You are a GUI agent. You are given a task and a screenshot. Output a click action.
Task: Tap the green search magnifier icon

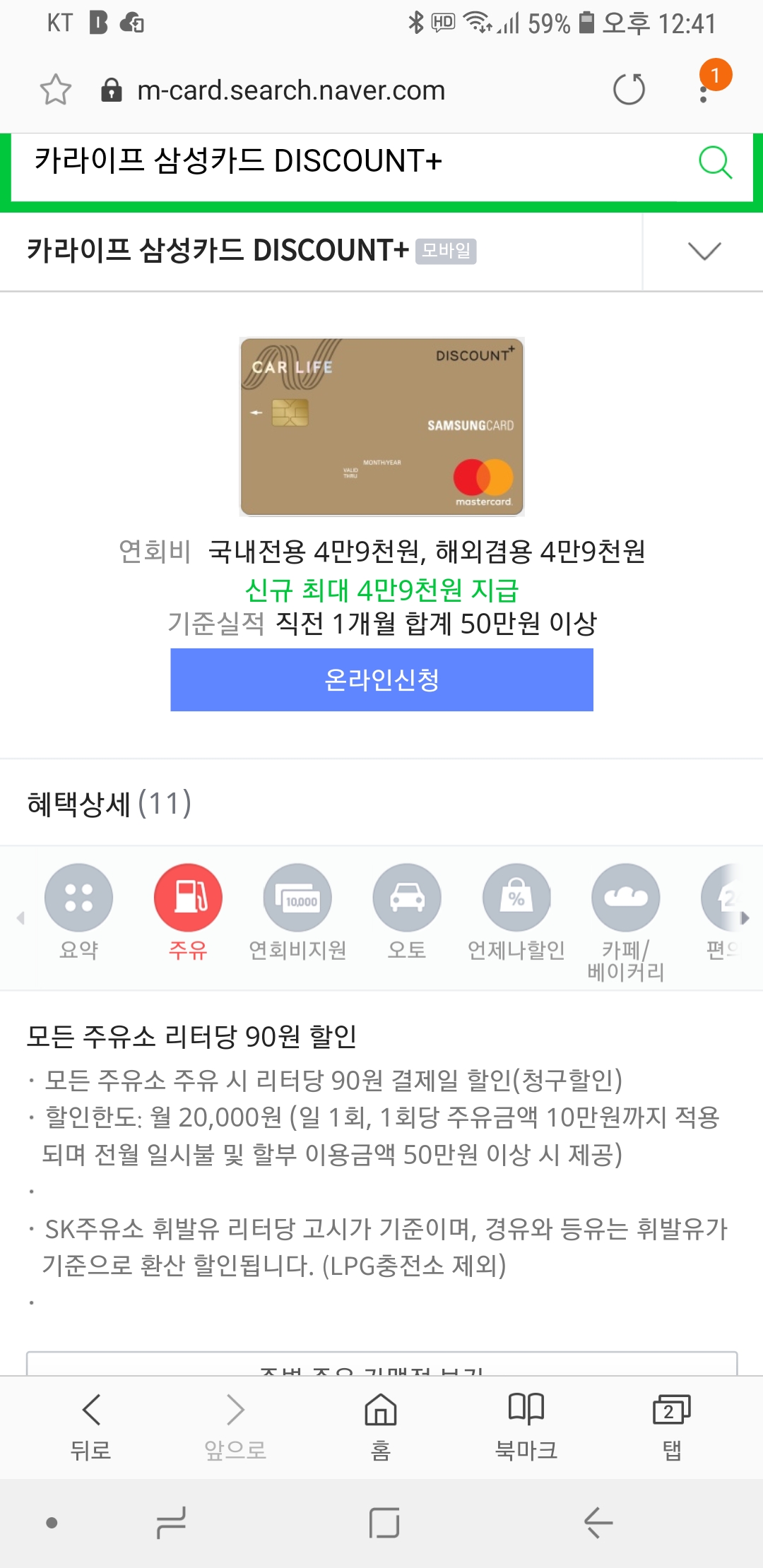[x=715, y=162]
